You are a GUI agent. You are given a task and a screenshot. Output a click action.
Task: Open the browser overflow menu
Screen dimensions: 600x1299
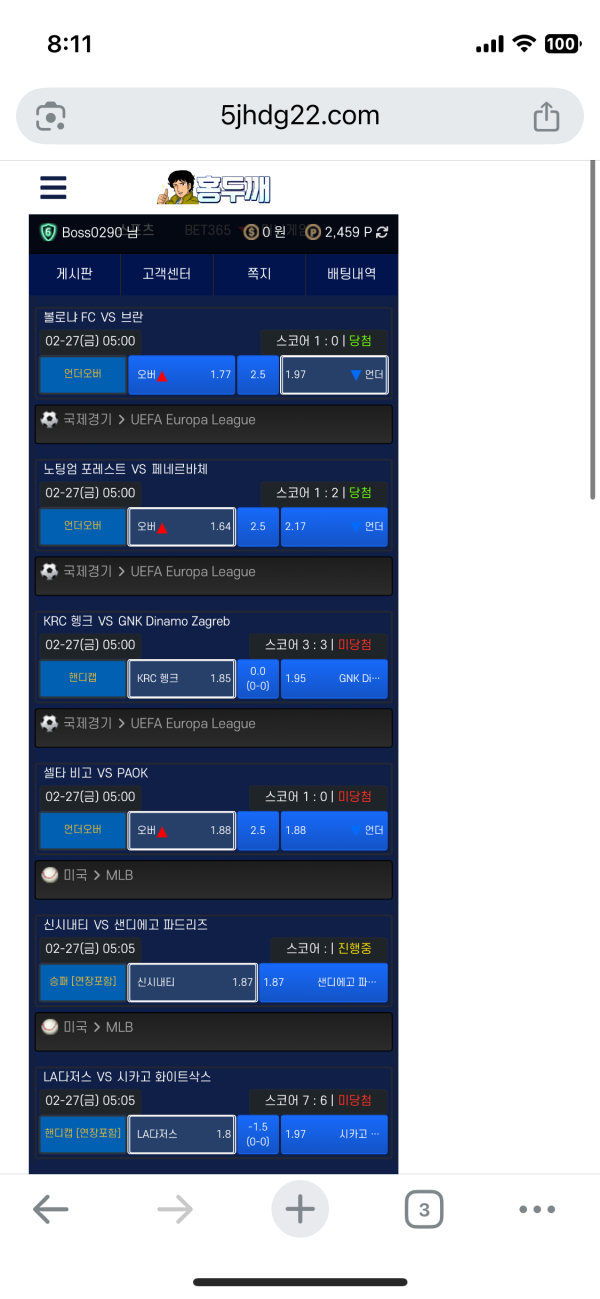click(x=537, y=1210)
